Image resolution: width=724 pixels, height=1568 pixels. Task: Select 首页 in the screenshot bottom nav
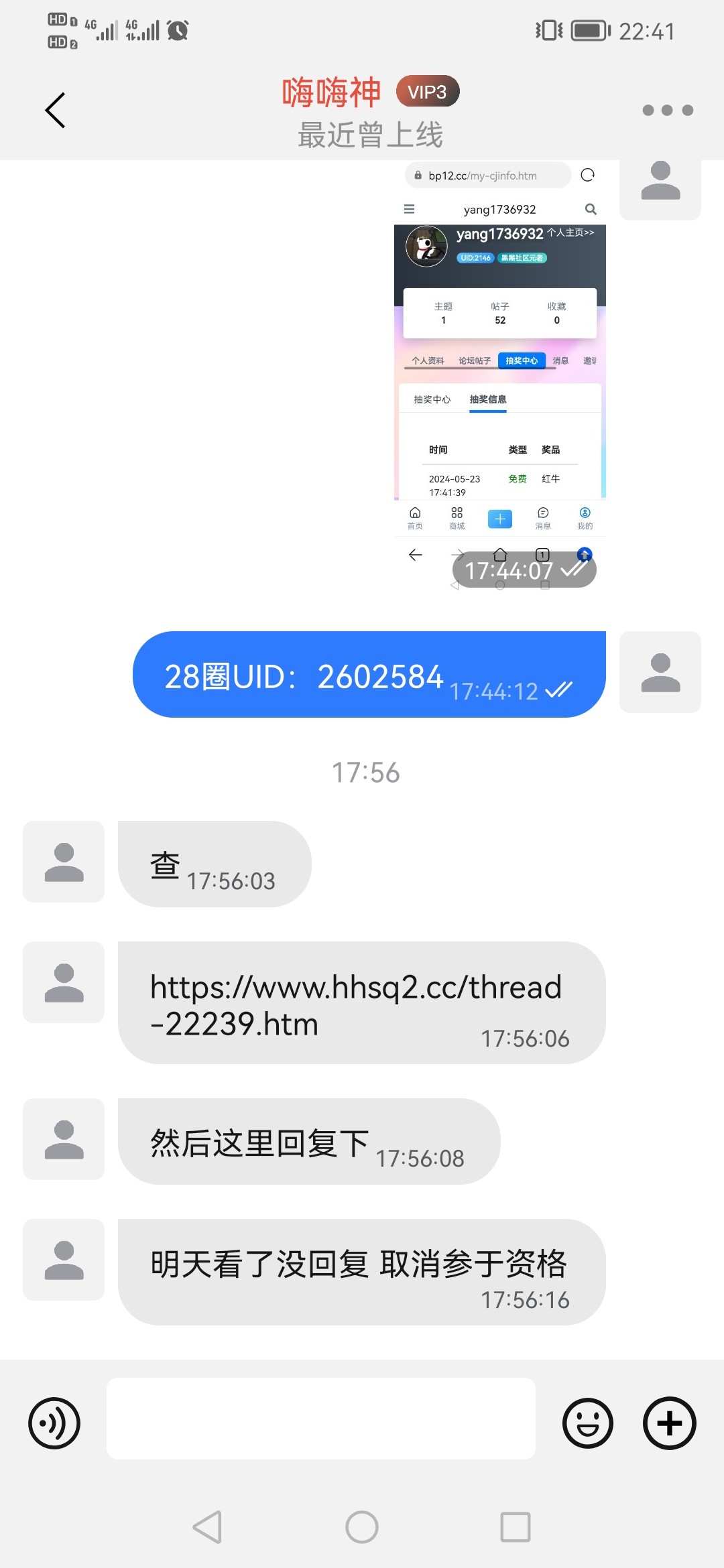tap(414, 518)
